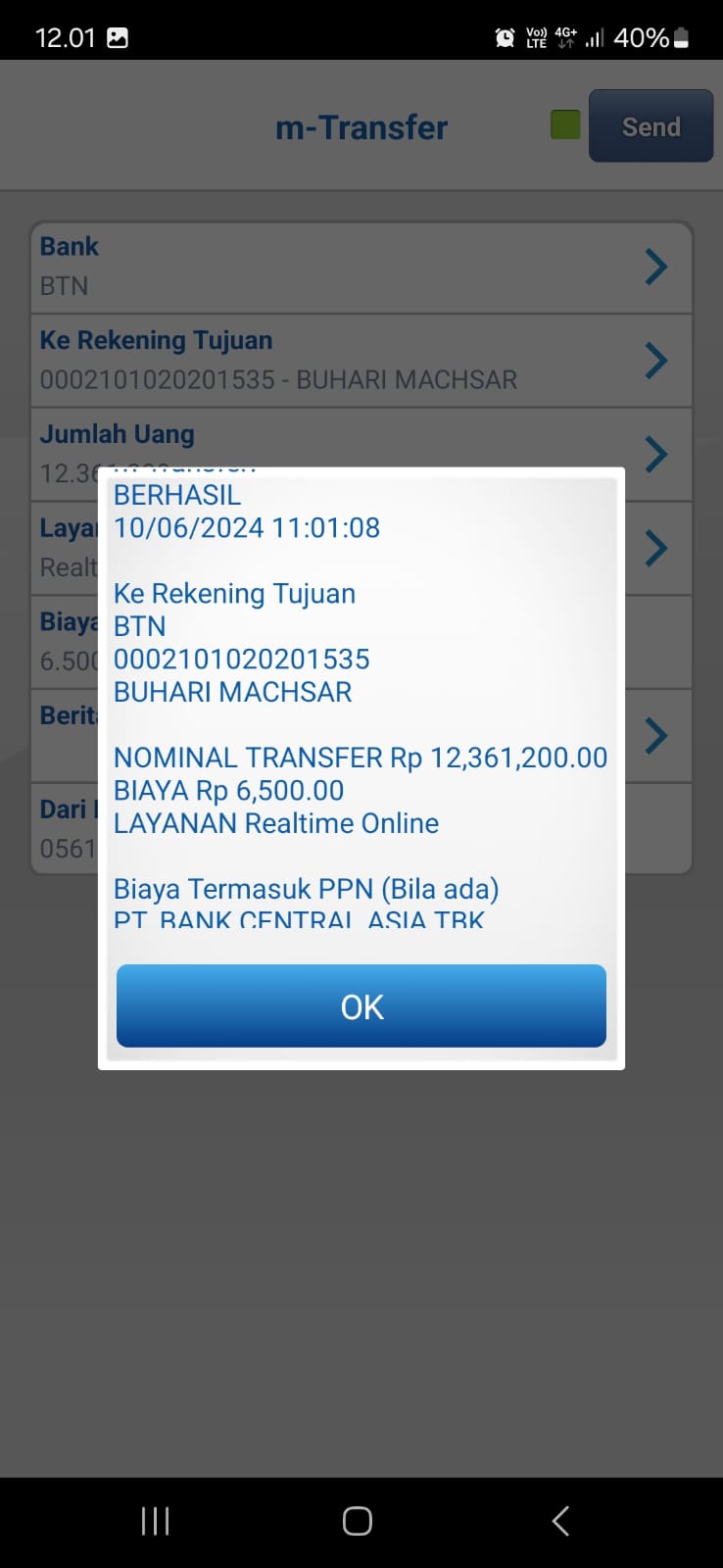The height and width of the screenshot is (1568, 723).
Task: Confirm the transfer receipt with OK
Action: pos(361,1005)
